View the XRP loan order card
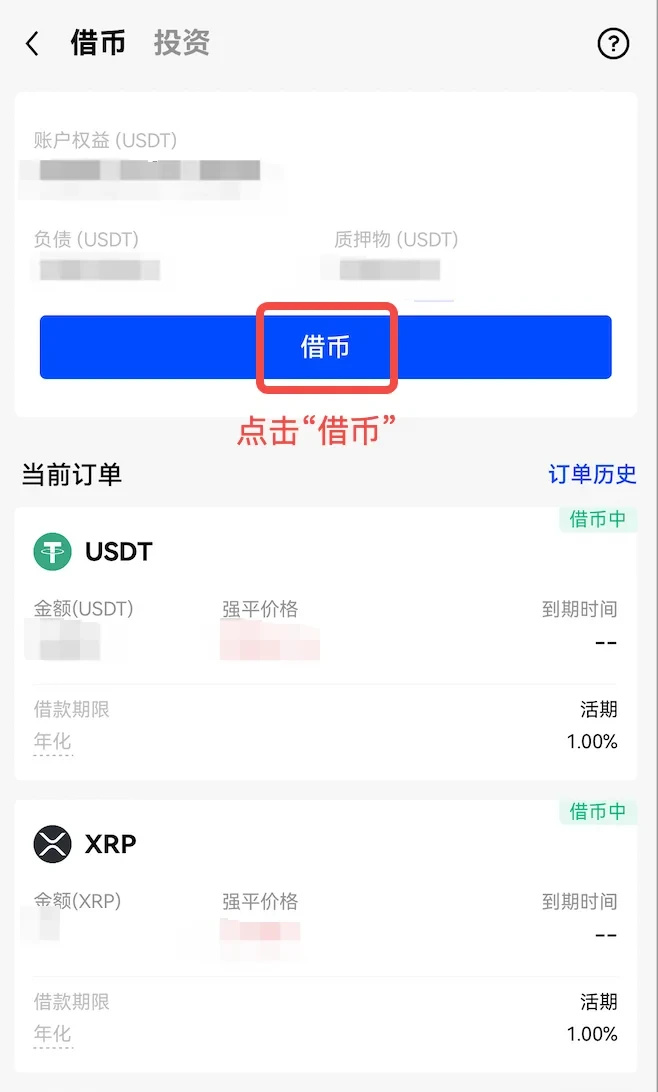 click(x=325, y=935)
